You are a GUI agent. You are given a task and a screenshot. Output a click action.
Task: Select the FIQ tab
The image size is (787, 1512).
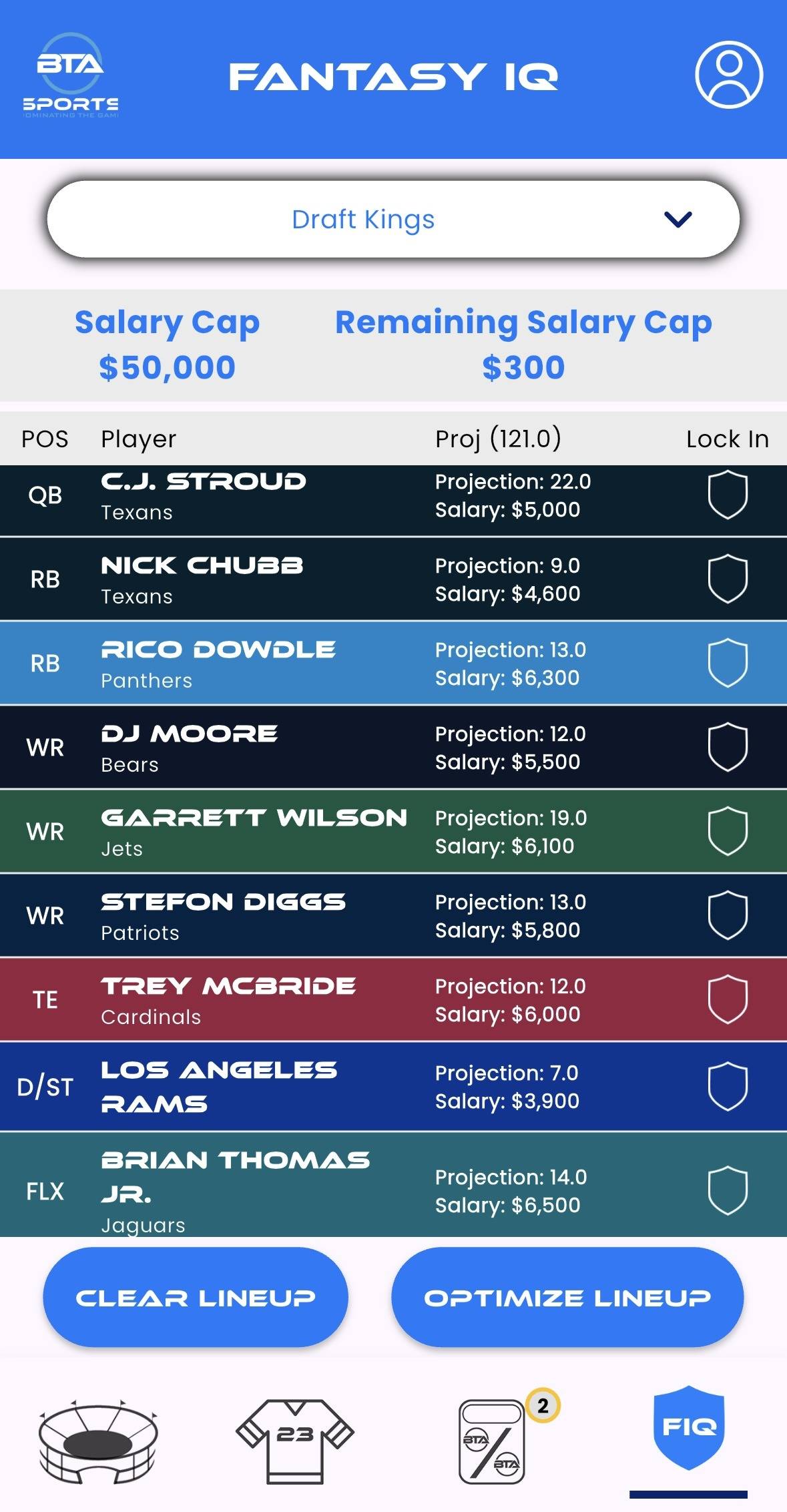688,1429
